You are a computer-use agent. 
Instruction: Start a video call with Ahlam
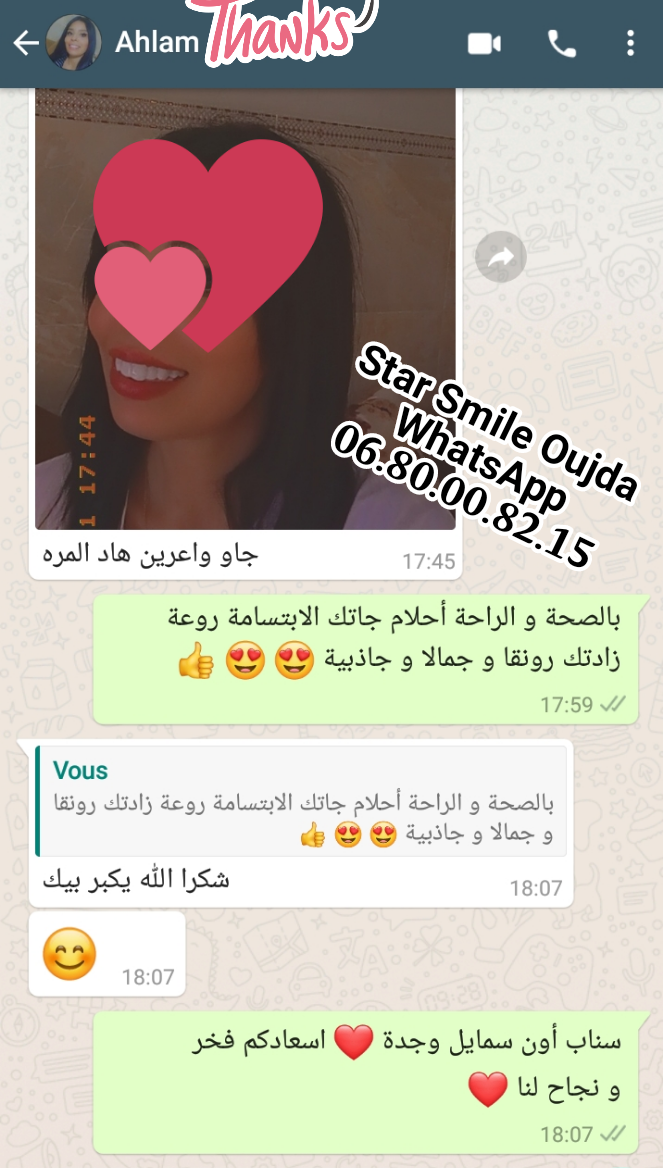pyautogui.click(x=484, y=43)
